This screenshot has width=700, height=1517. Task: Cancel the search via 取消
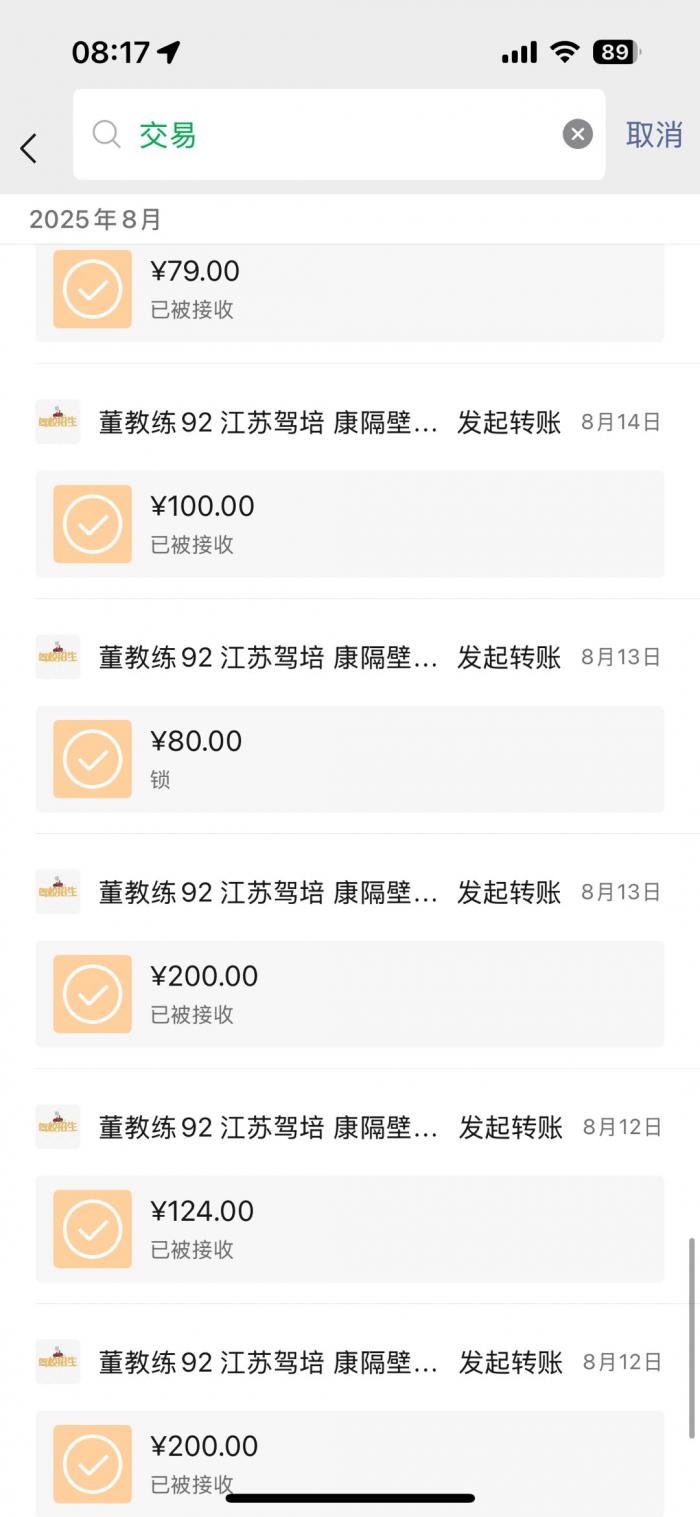(x=654, y=135)
